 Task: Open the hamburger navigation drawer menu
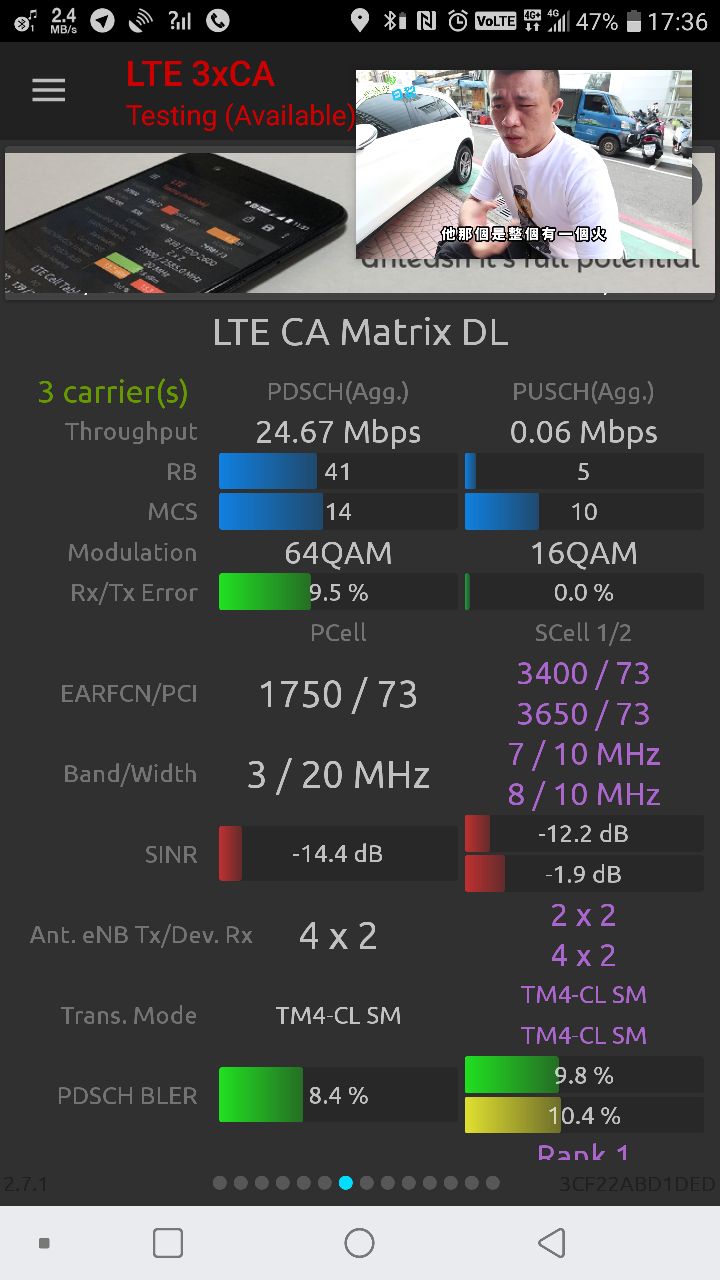point(48,91)
